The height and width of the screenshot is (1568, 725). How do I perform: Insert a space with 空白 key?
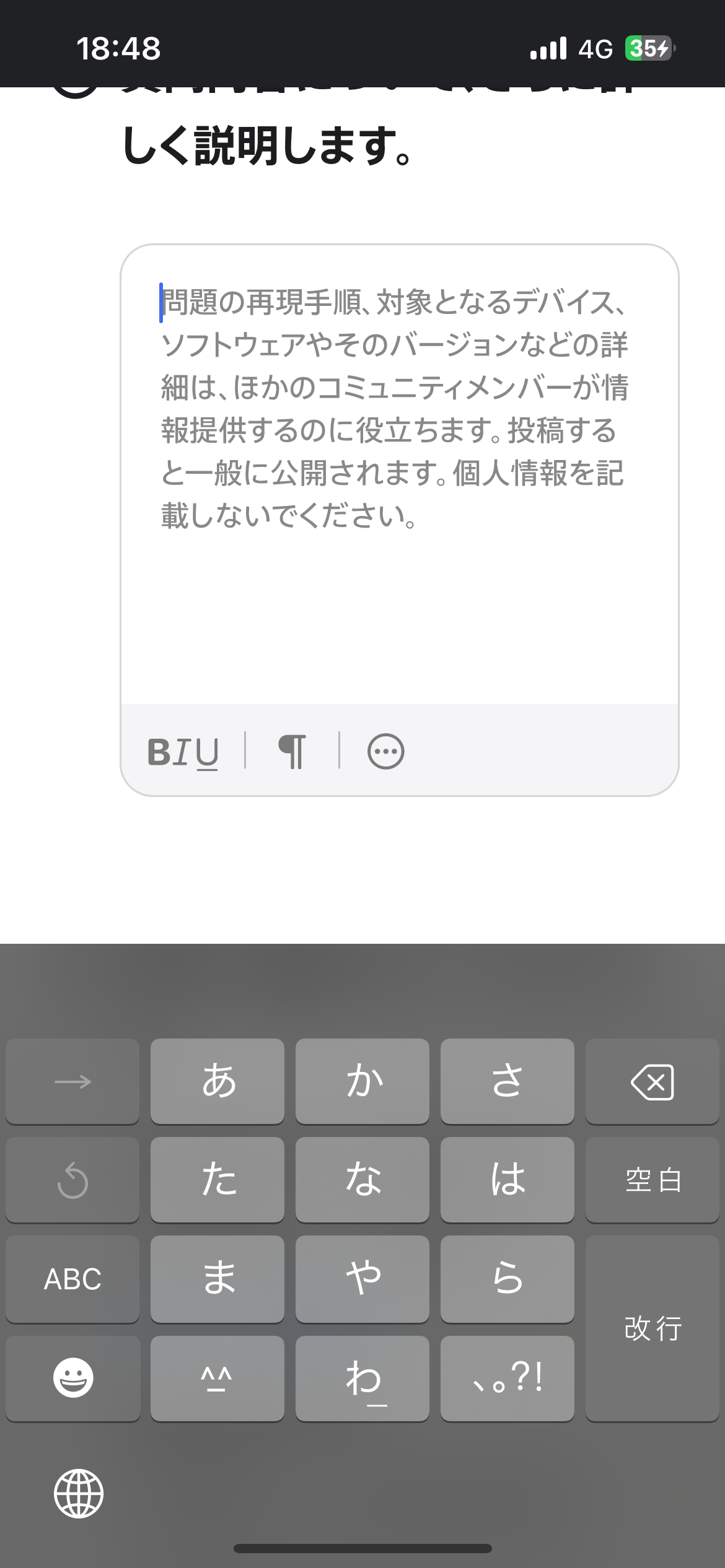652,1180
